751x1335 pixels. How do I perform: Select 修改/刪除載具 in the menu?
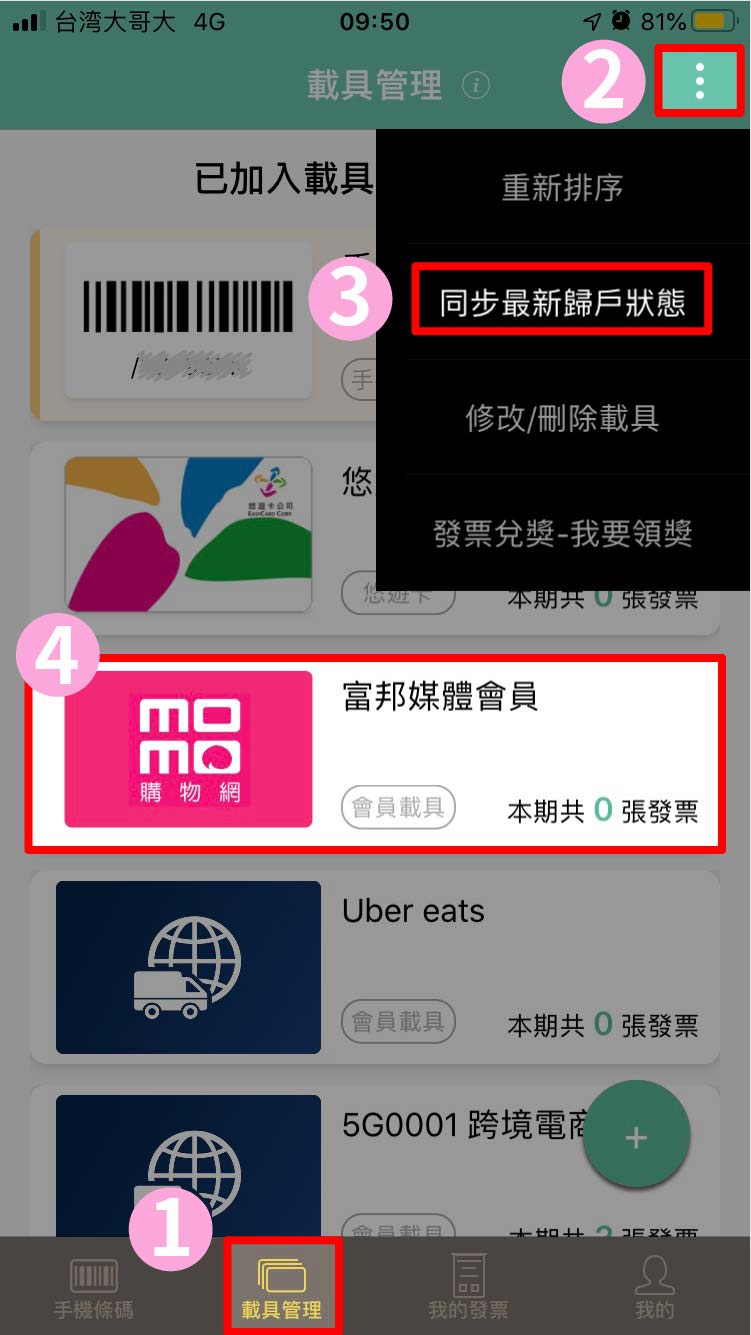pyautogui.click(x=562, y=417)
